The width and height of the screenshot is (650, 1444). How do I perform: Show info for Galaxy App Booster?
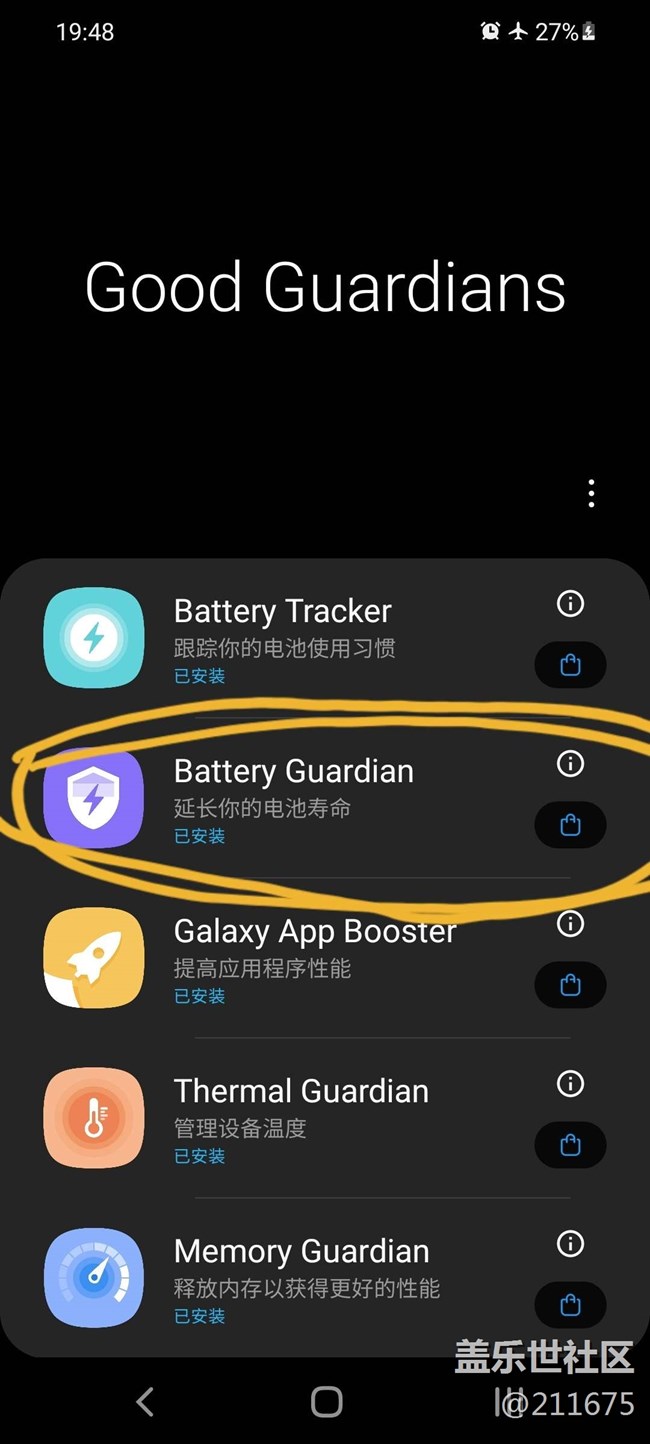pyautogui.click(x=570, y=923)
